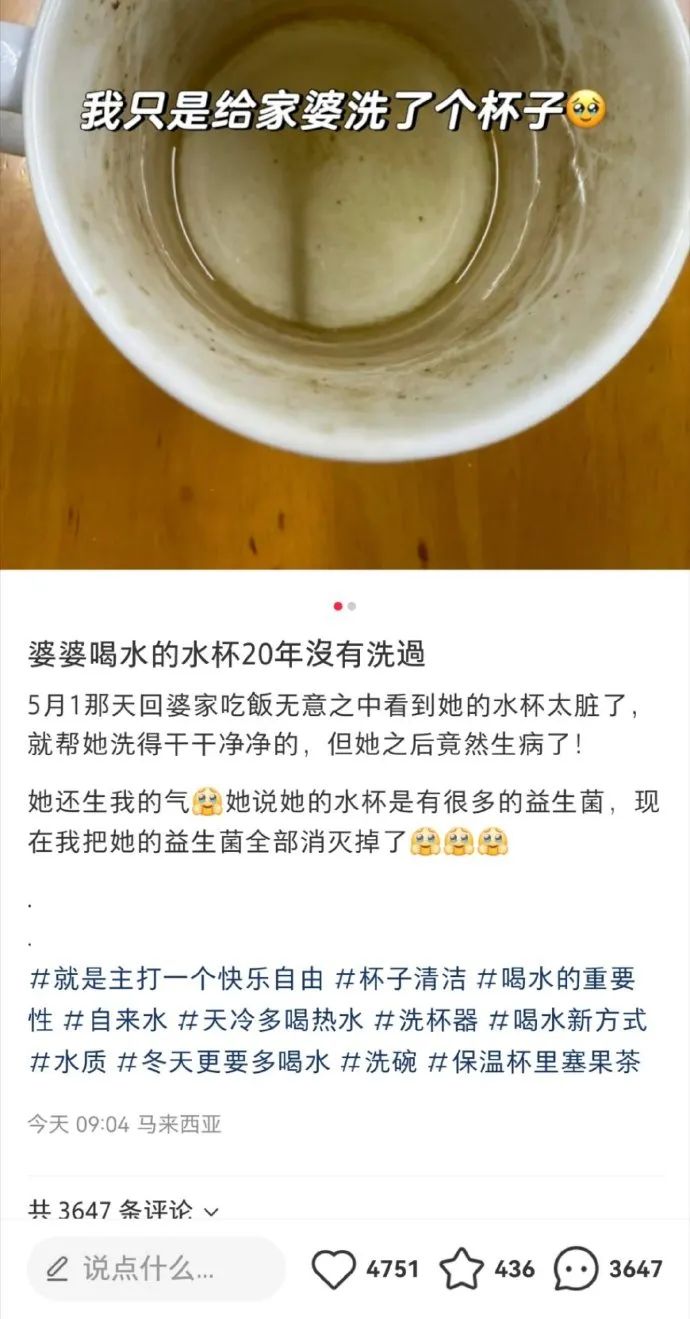Open comments via the speech bubble icon
Viewport: 690px width, 1319px height.
pyautogui.click(x=576, y=1269)
